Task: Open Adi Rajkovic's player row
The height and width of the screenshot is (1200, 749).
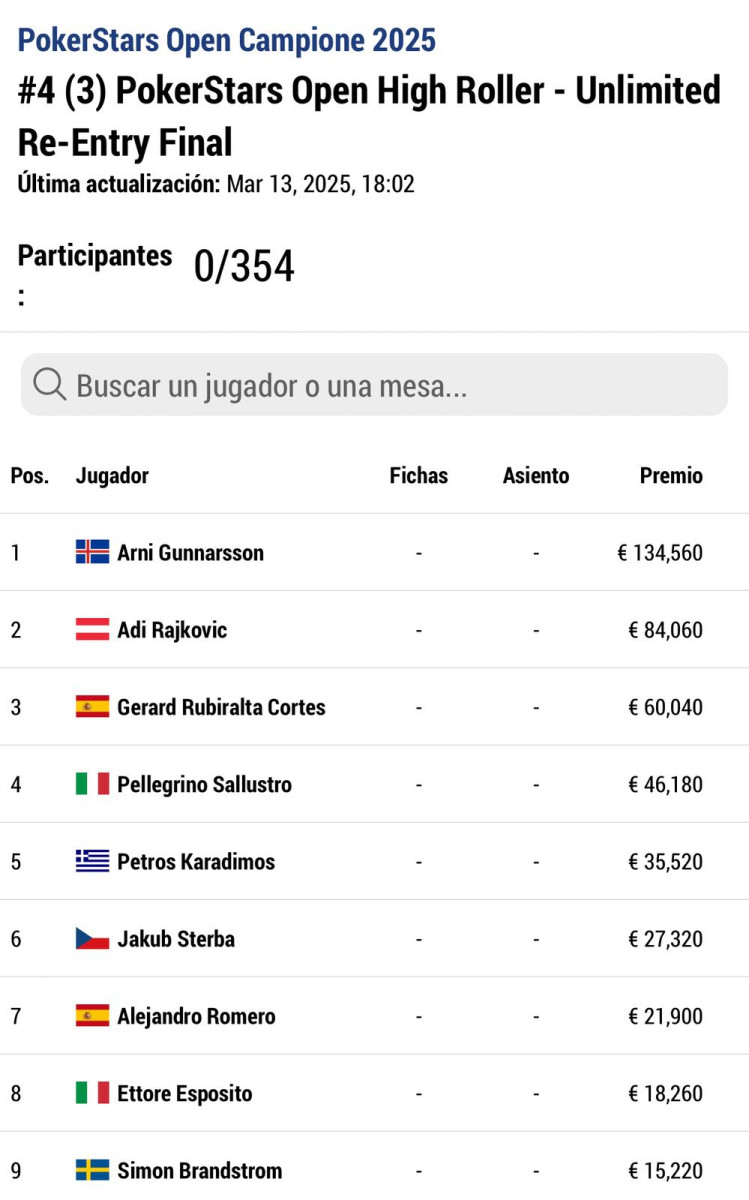Action: tap(374, 630)
